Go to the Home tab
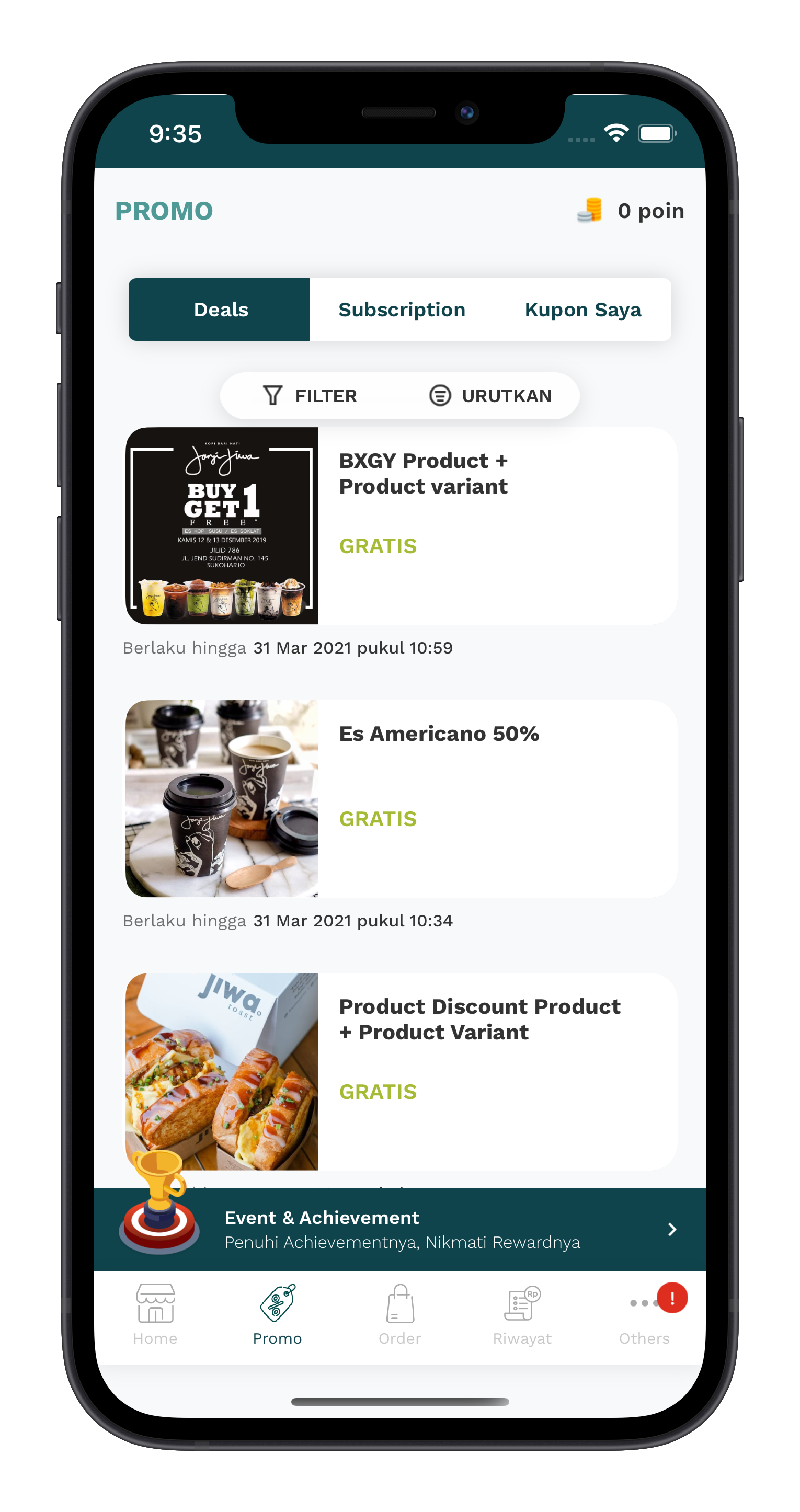Viewport: 800px width, 1512px height. click(x=155, y=1315)
